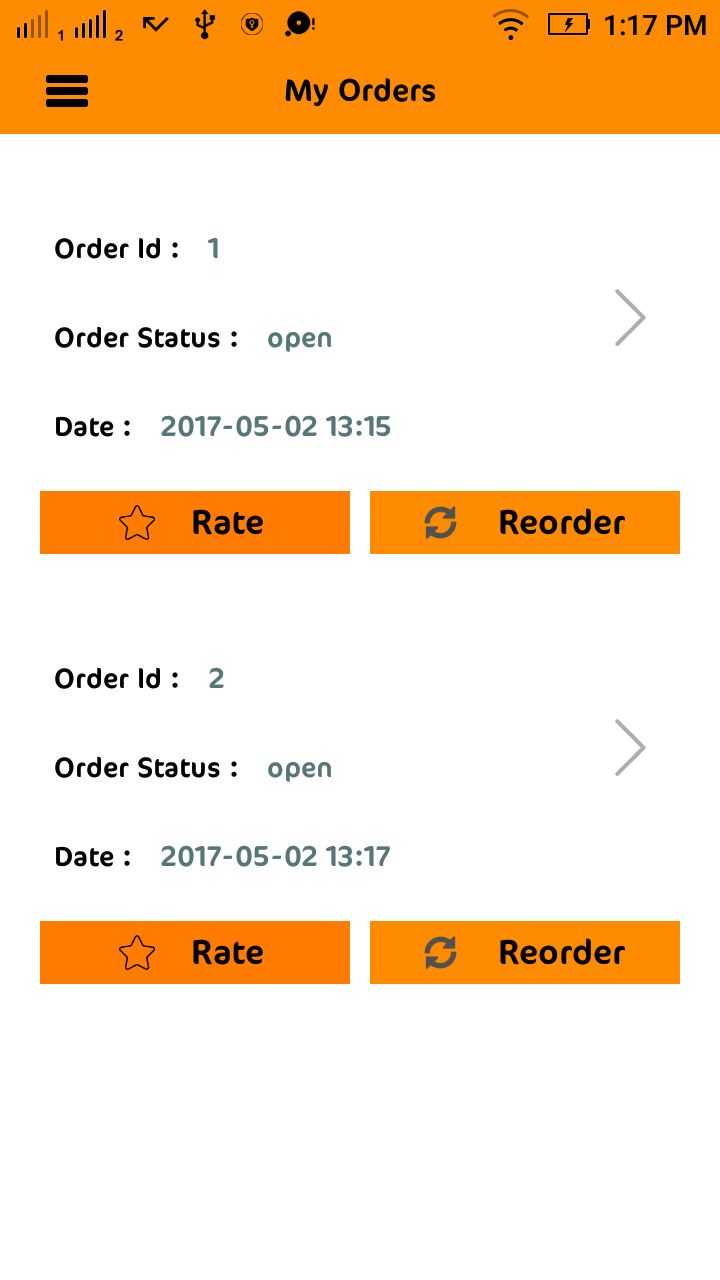The image size is (720, 1280).
Task: Reorder the order with Id 1
Action: 525,522
